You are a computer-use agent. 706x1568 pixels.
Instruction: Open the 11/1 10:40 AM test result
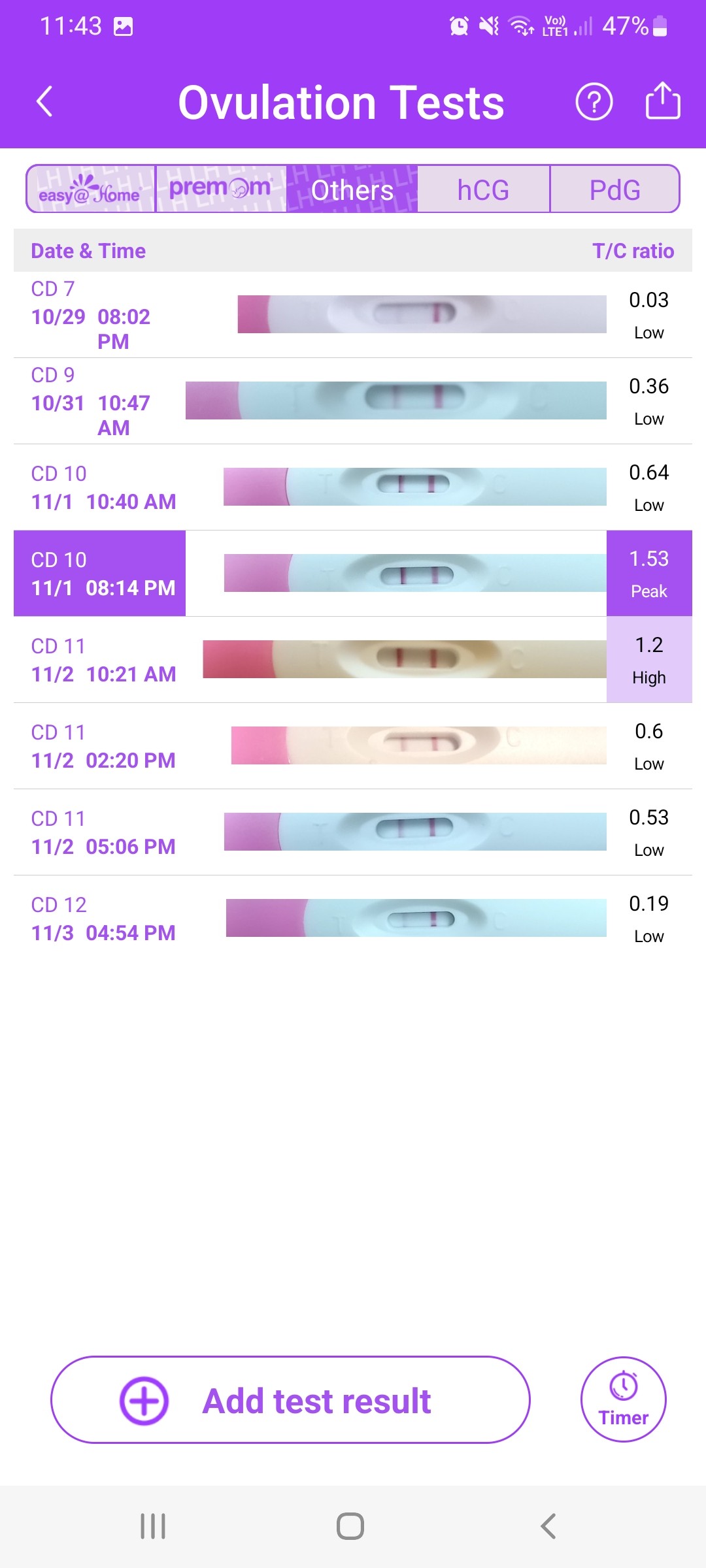click(353, 487)
